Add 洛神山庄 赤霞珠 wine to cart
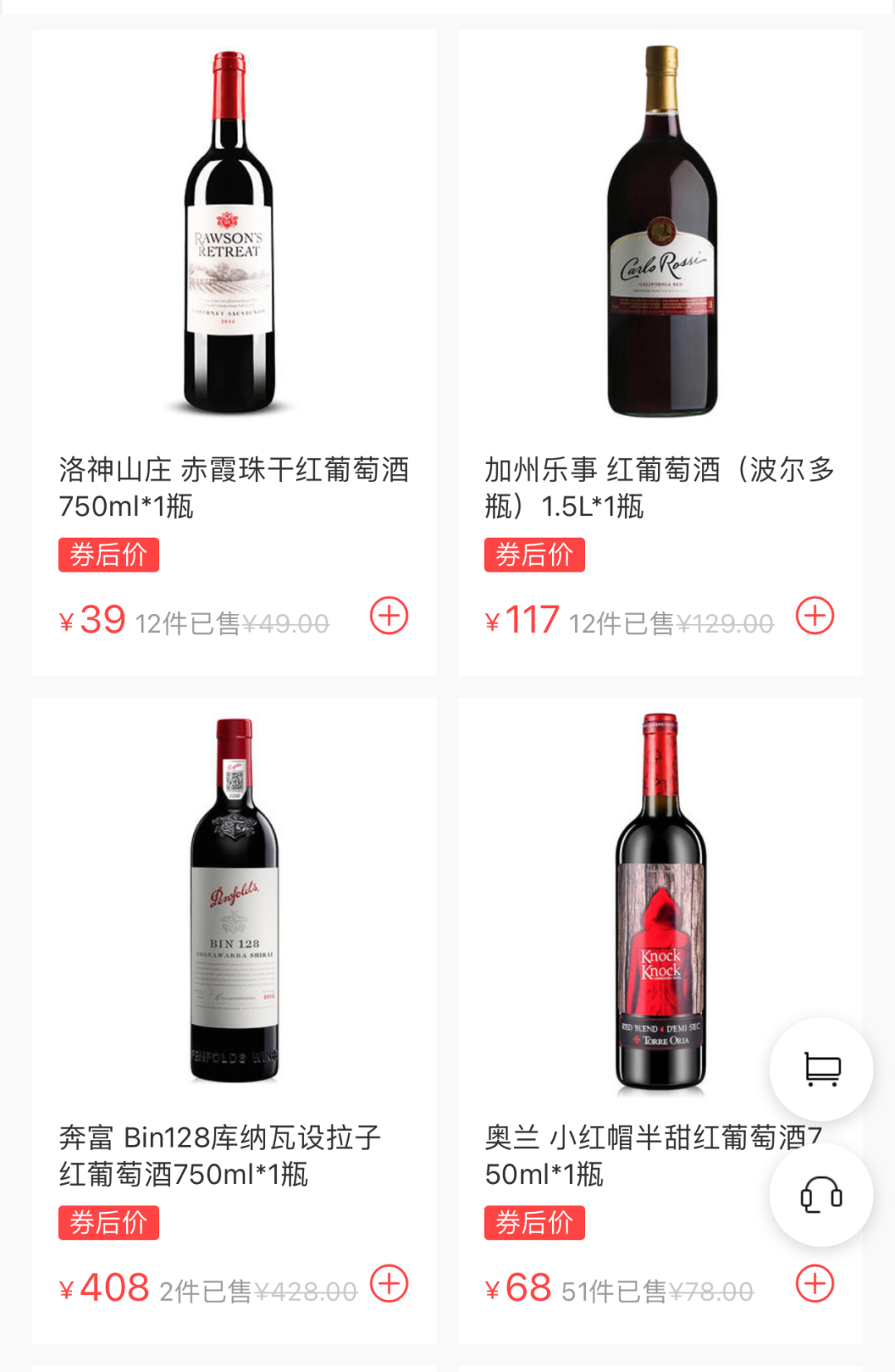 pyautogui.click(x=389, y=616)
